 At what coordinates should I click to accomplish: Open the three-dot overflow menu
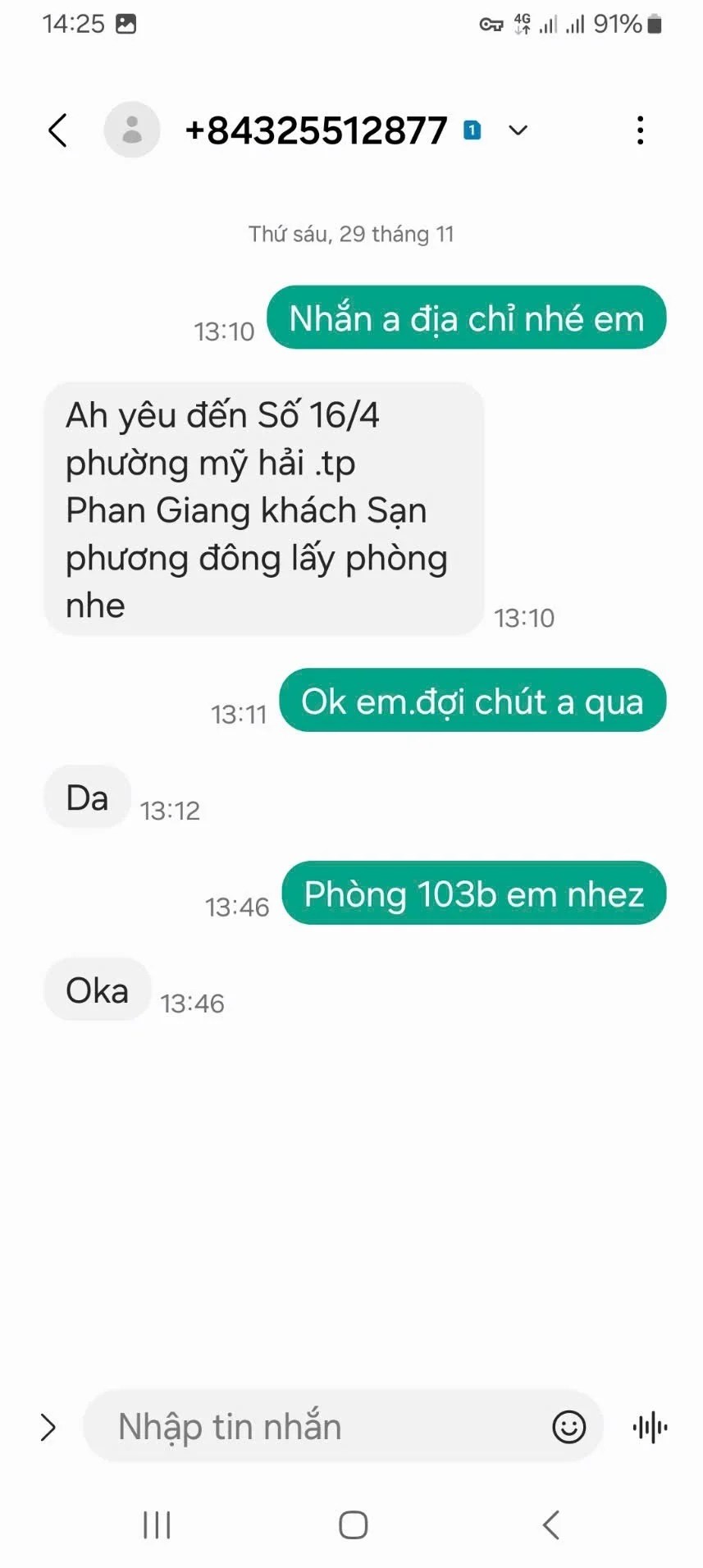[640, 130]
